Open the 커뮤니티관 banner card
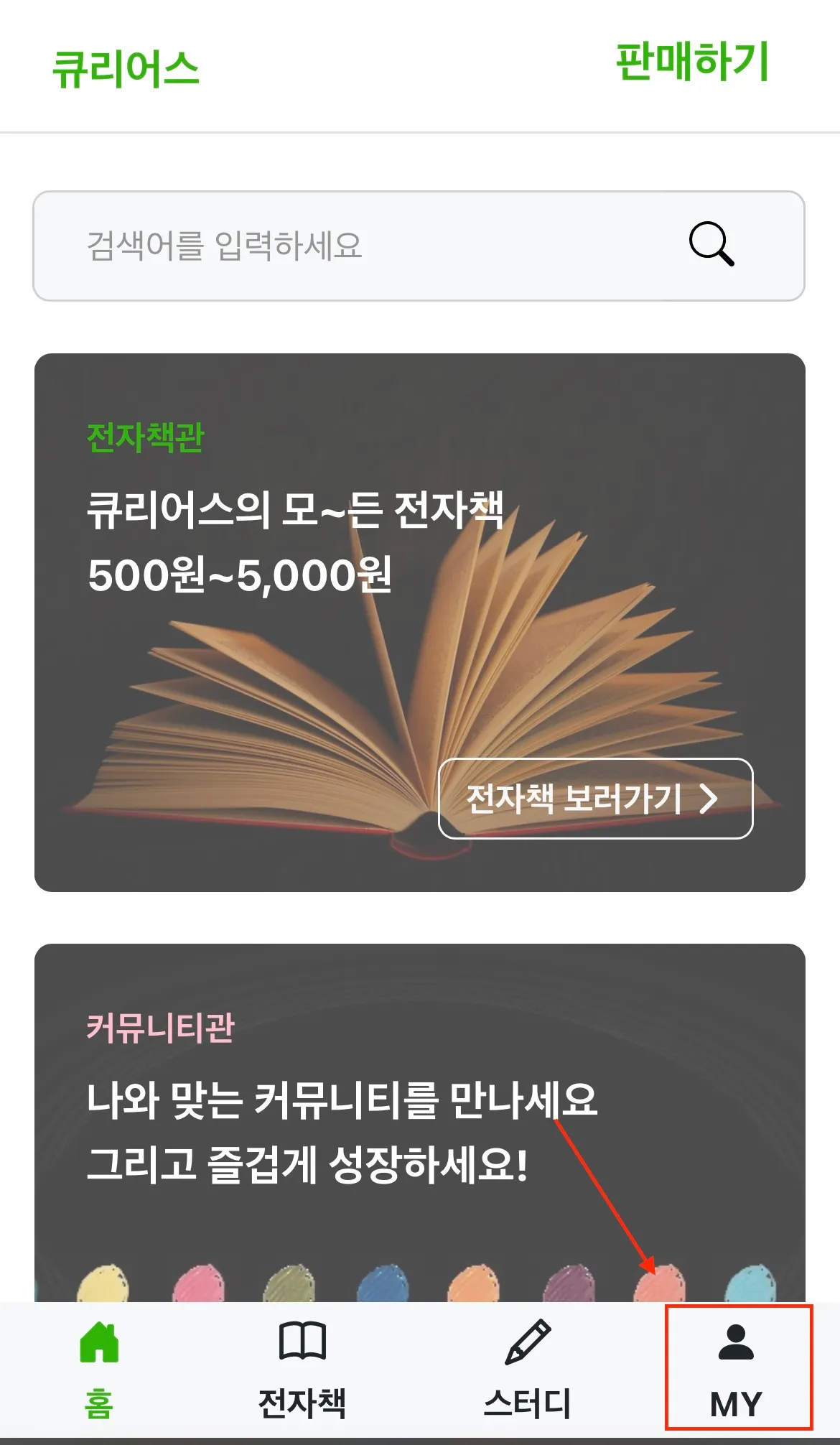 point(419,1120)
